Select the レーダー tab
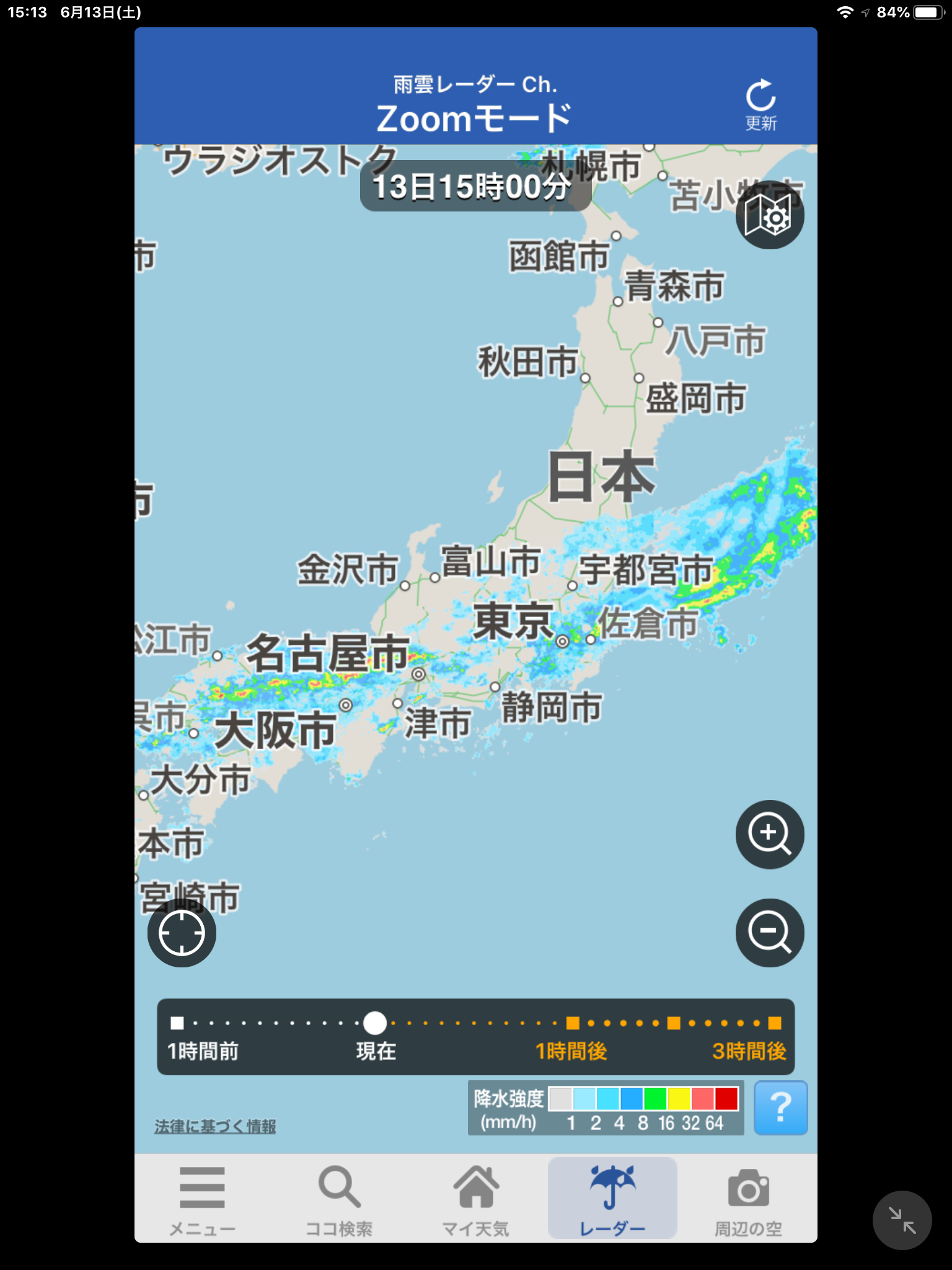 tap(612, 1199)
